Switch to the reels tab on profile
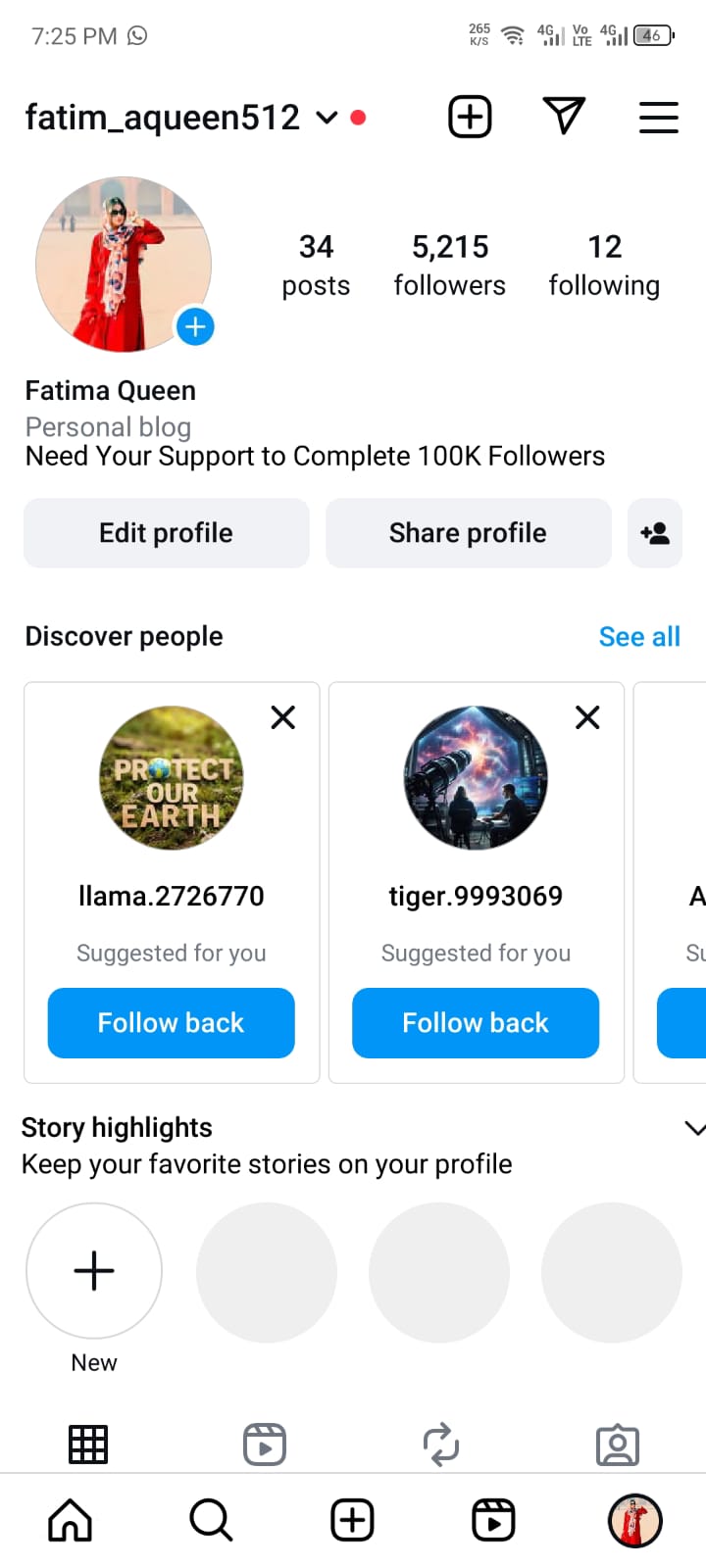This screenshot has width=706, height=1568. click(x=265, y=1445)
